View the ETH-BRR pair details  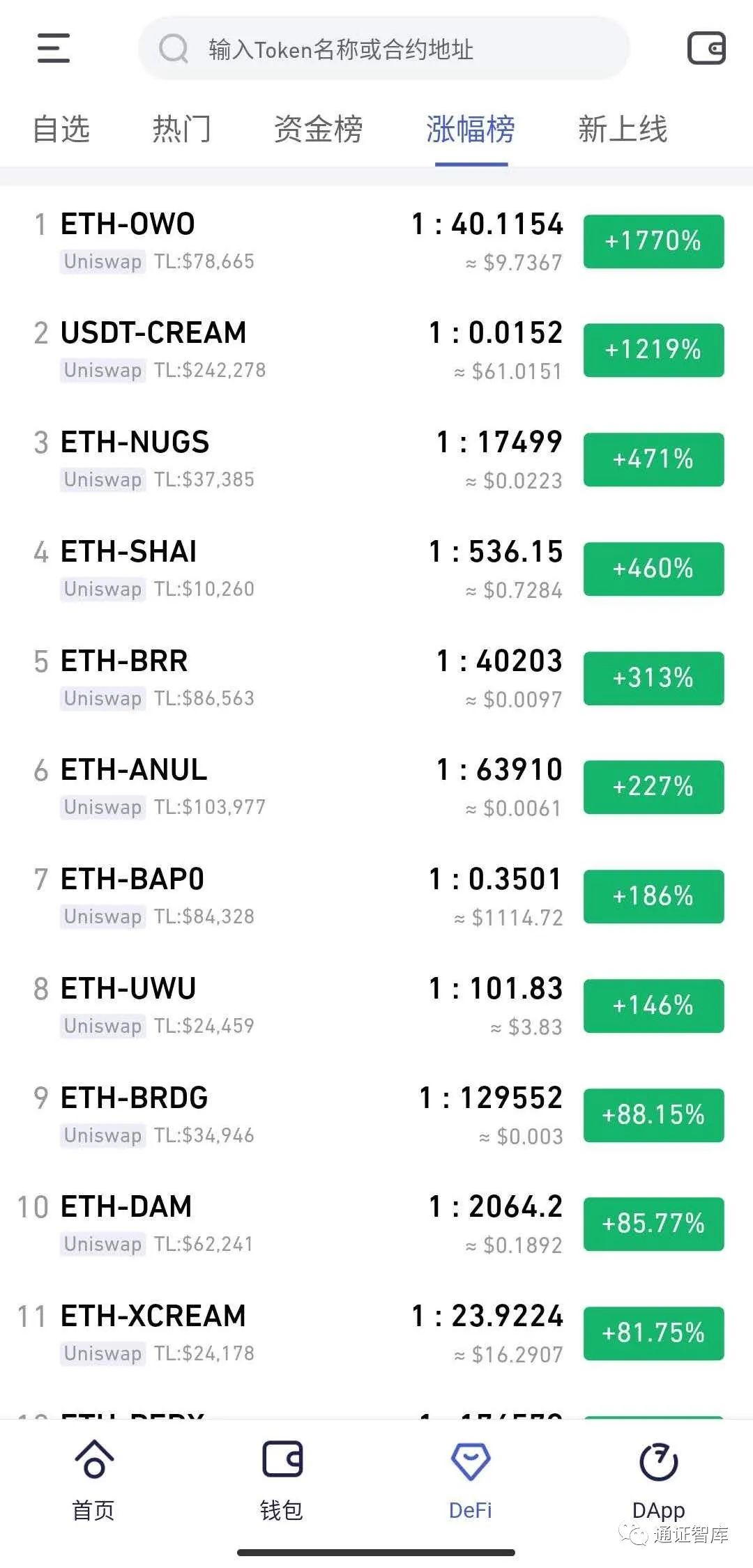point(279,678)
